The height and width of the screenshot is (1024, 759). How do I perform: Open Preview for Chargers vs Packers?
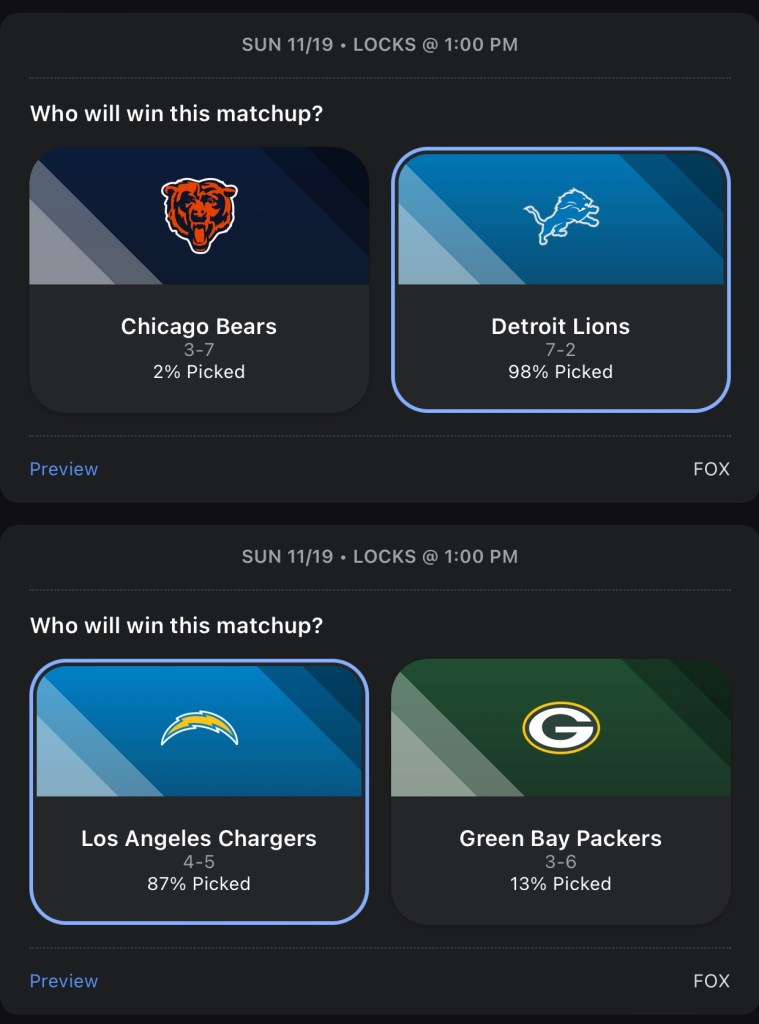point(64,981)
